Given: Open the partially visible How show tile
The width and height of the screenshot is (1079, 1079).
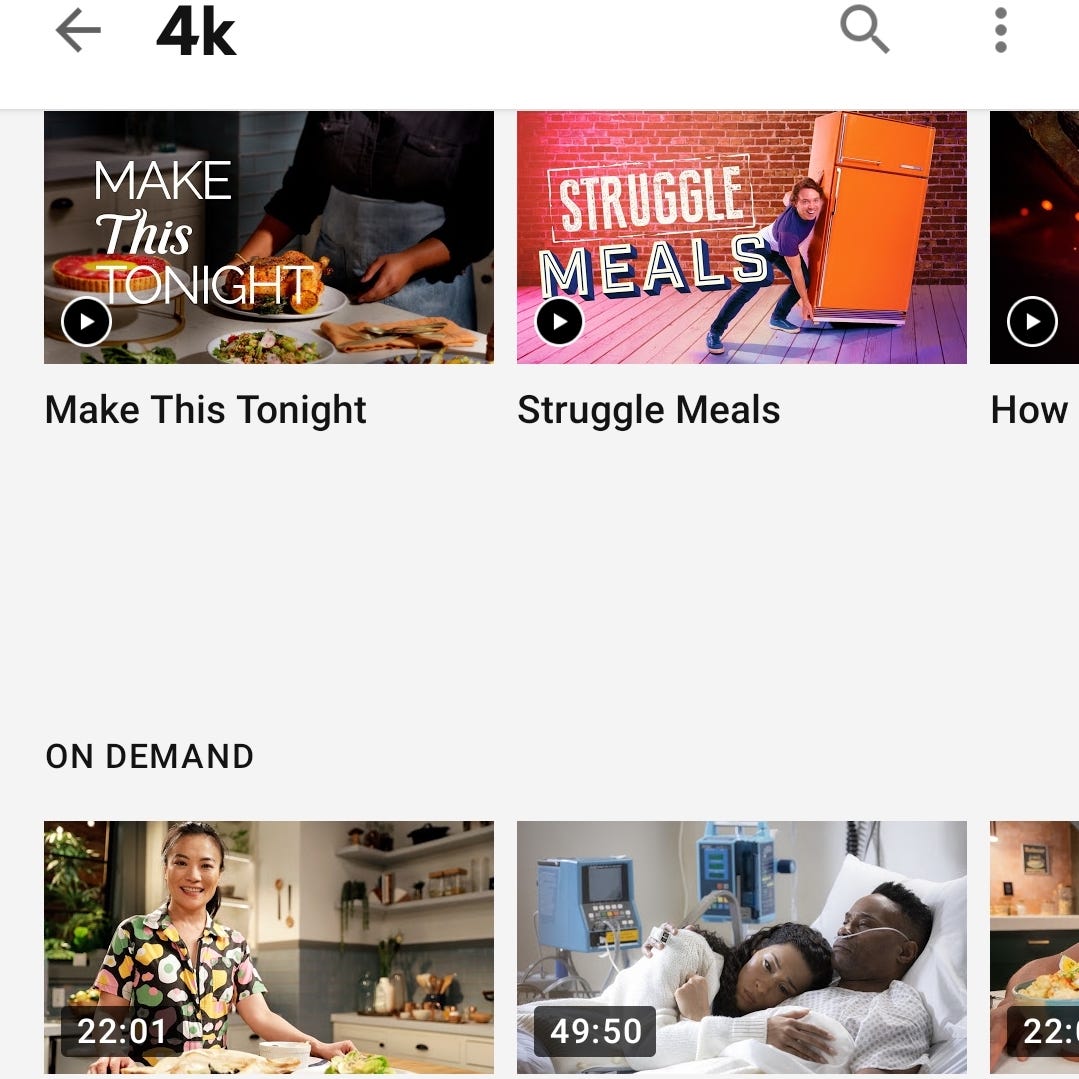Looking at the screenshot, I should (1035, 237).
